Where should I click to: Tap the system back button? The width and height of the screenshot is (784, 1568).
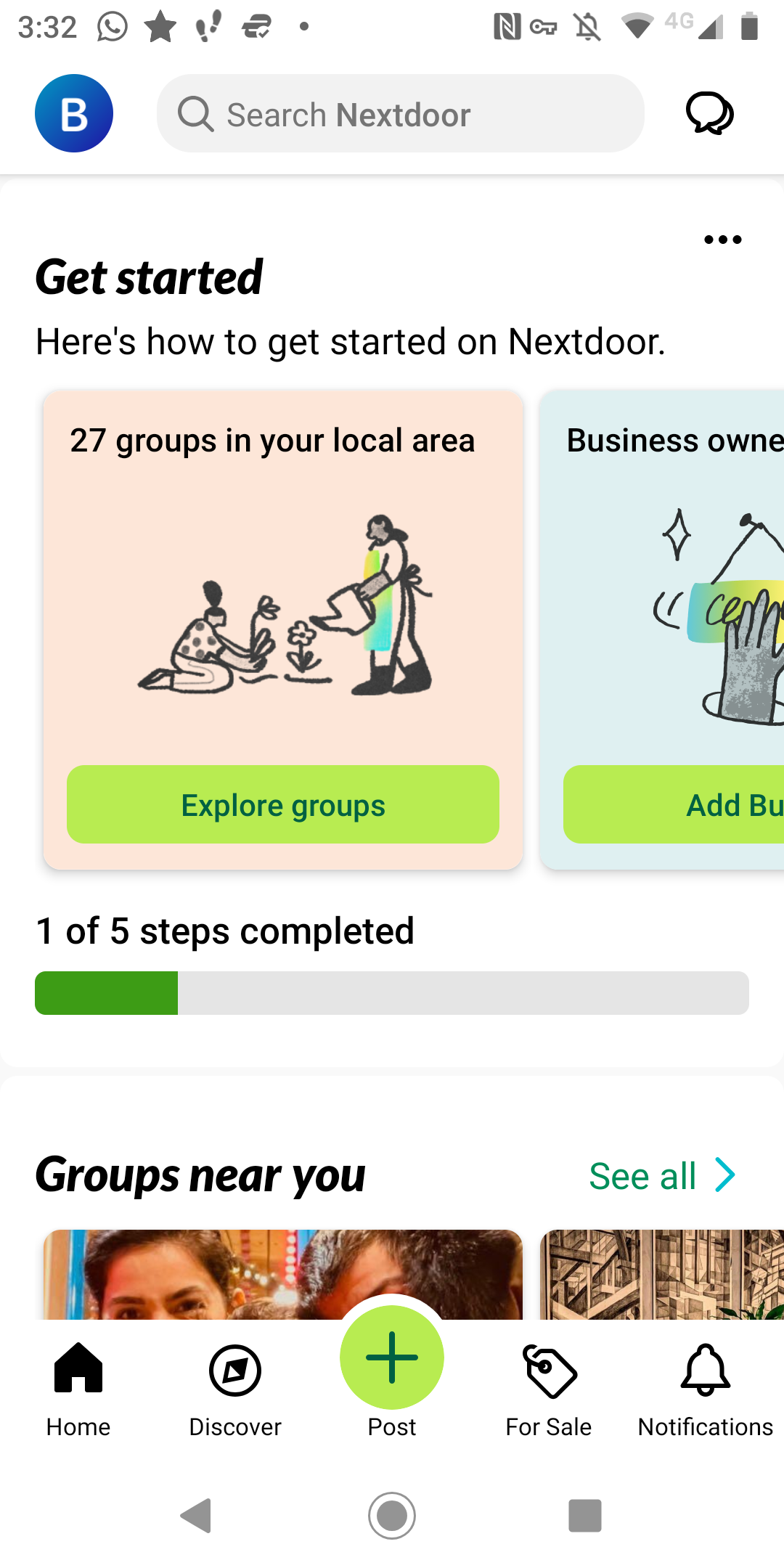click(x=196, y=1516)
